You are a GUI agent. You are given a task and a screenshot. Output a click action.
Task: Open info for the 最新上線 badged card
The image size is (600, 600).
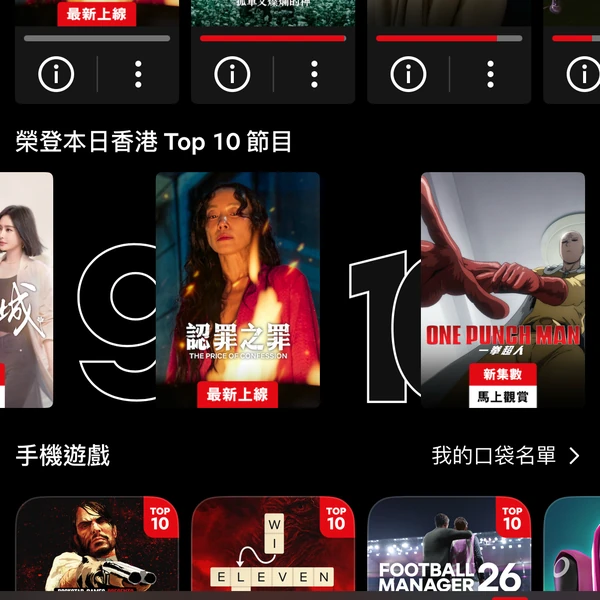56,74
